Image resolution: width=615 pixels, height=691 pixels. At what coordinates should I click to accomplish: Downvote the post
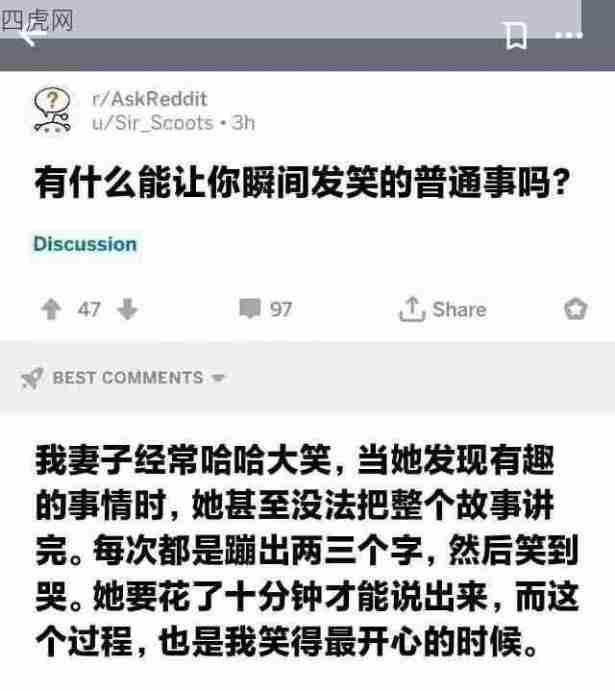pos(127,309)
